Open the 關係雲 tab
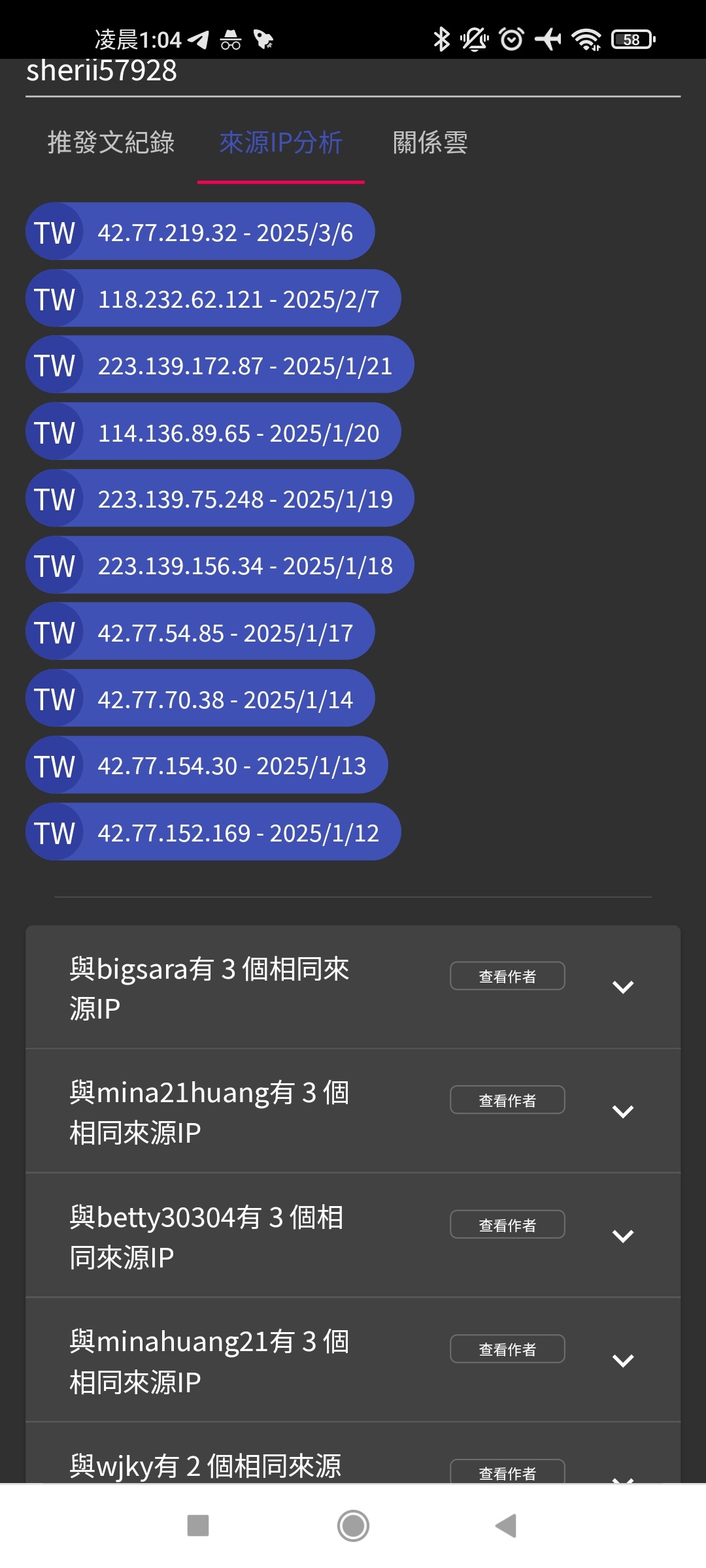Screen dimensions: 706x1568 [430, 142]
